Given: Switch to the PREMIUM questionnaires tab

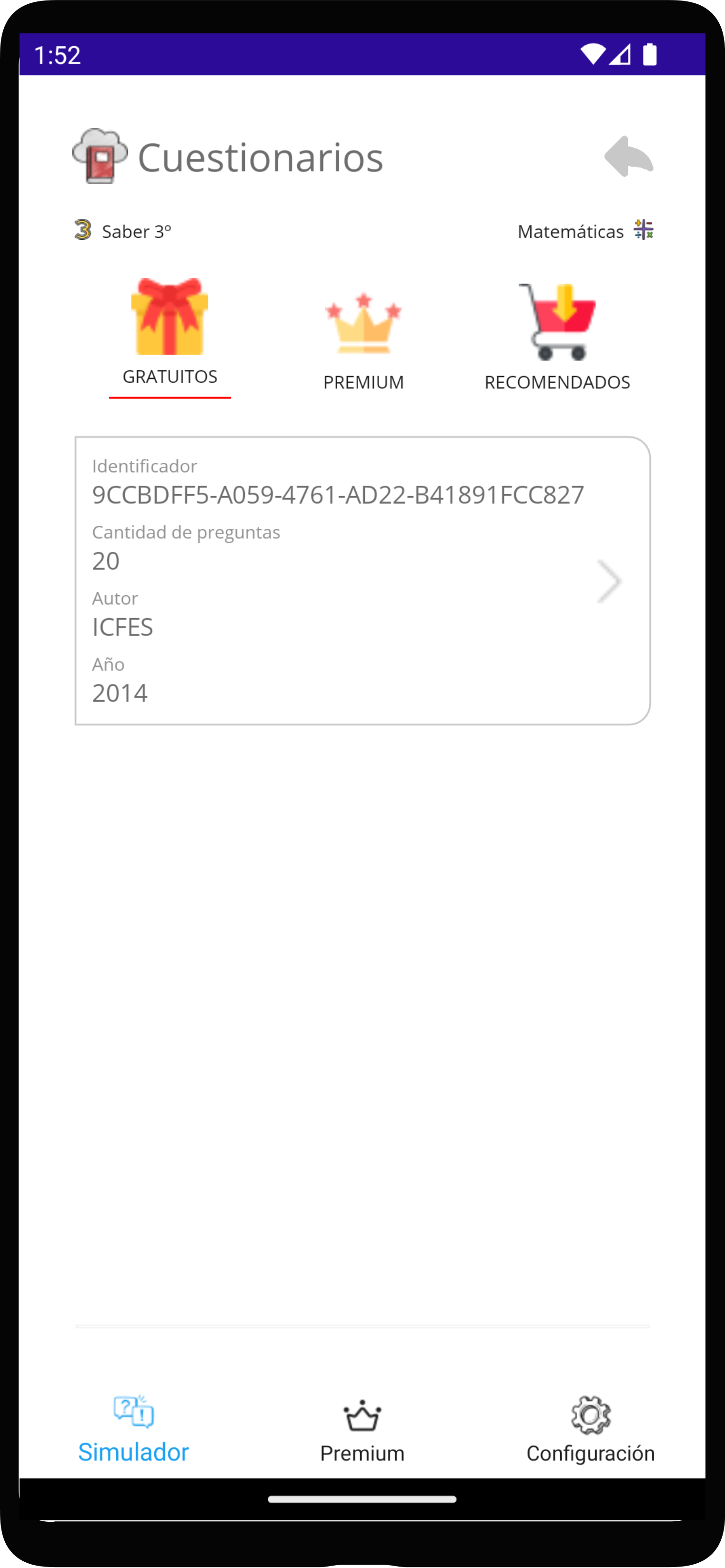Looking at the screenshot, I should pyautogui.click(x=363, y=341).
